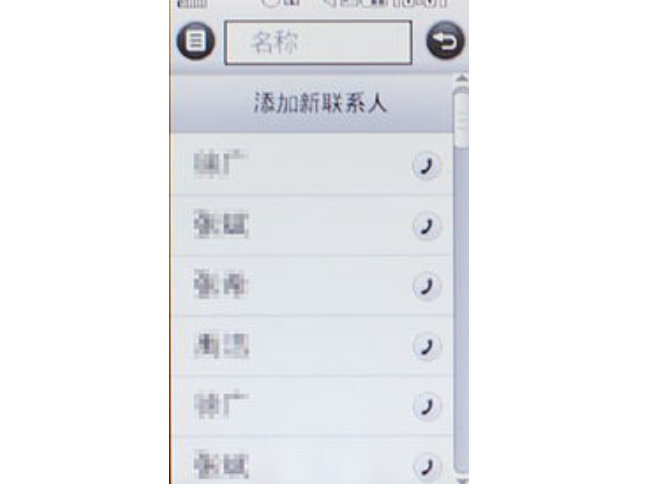The height and width of the screenshot is (499, 646).
Task: Select 添加新联系人 to add a contact
Action: click(319, 104)
